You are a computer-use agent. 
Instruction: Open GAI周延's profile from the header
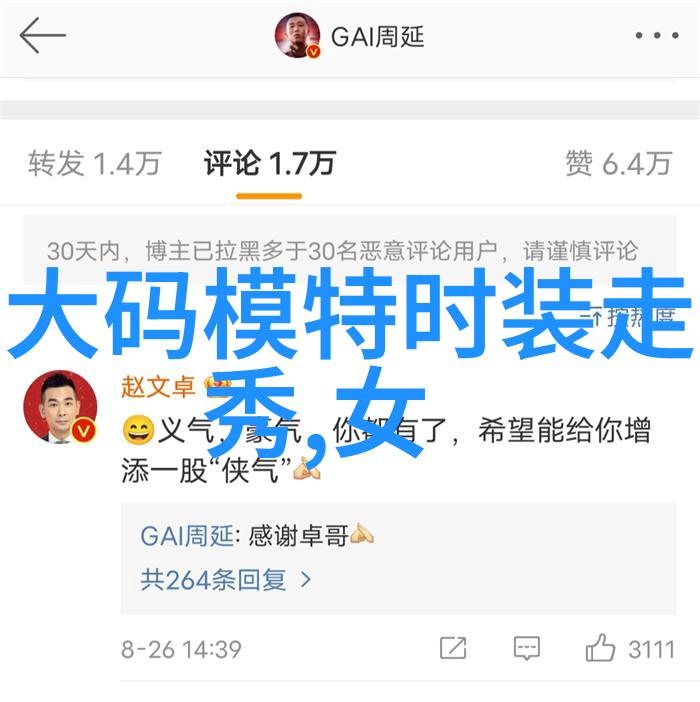pos(350,37)
